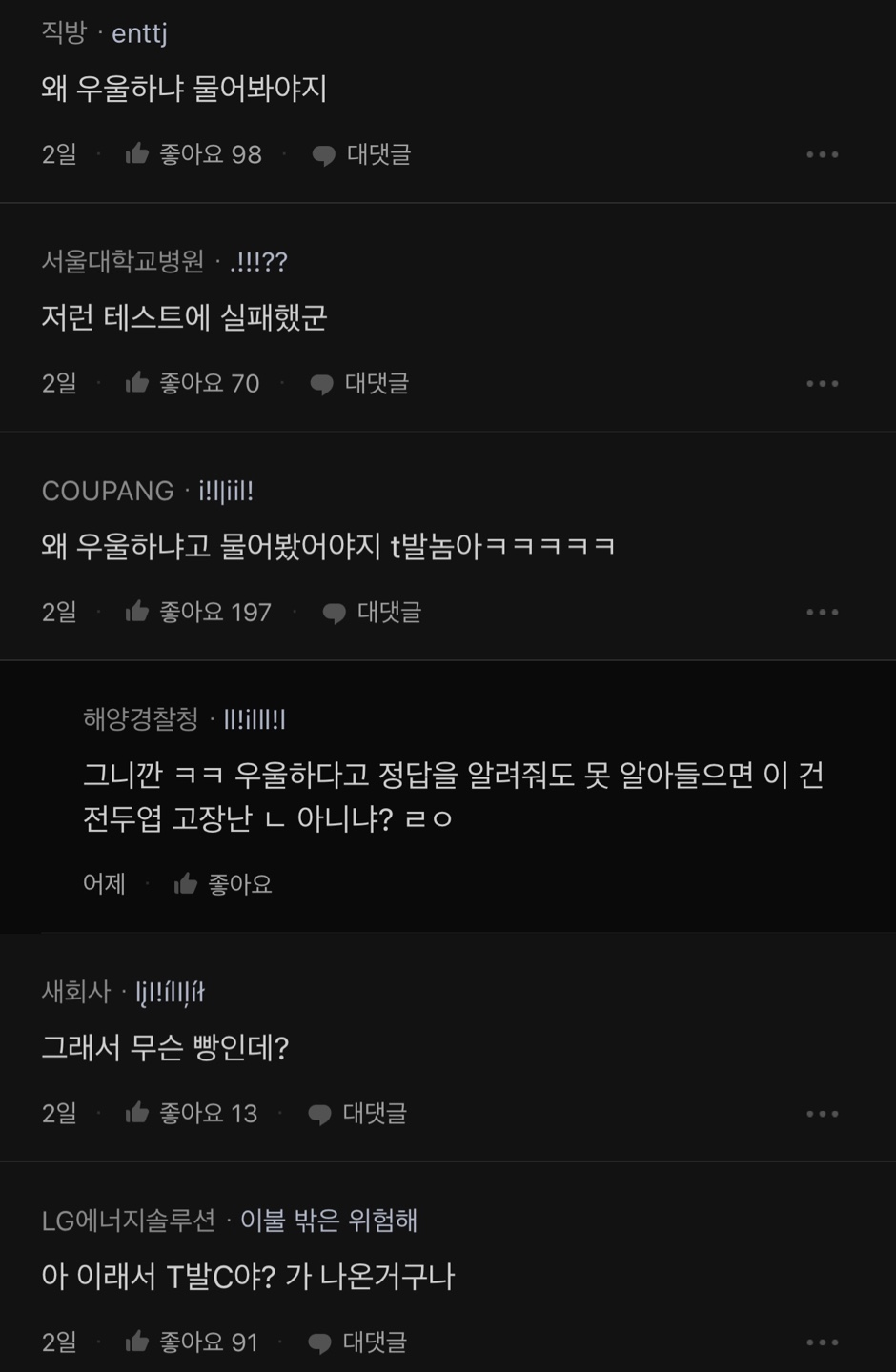
Task: Open more options on COUPANG comment
Action: coord(822,612)
